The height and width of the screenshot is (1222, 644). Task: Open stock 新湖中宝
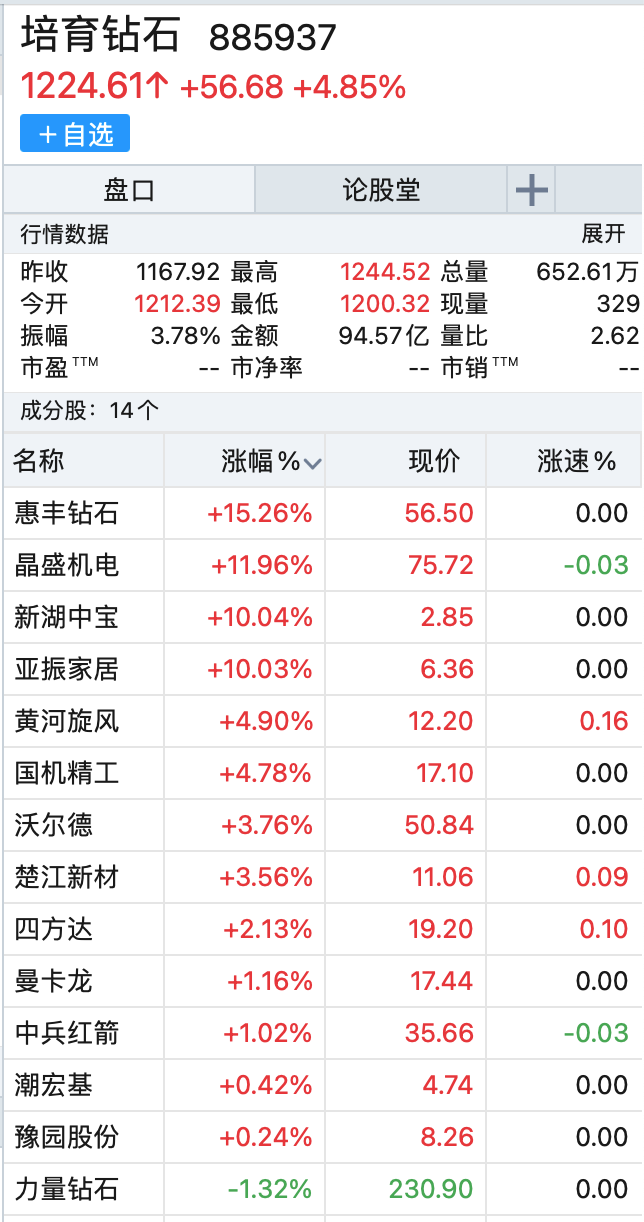click(x=66, y=618)
